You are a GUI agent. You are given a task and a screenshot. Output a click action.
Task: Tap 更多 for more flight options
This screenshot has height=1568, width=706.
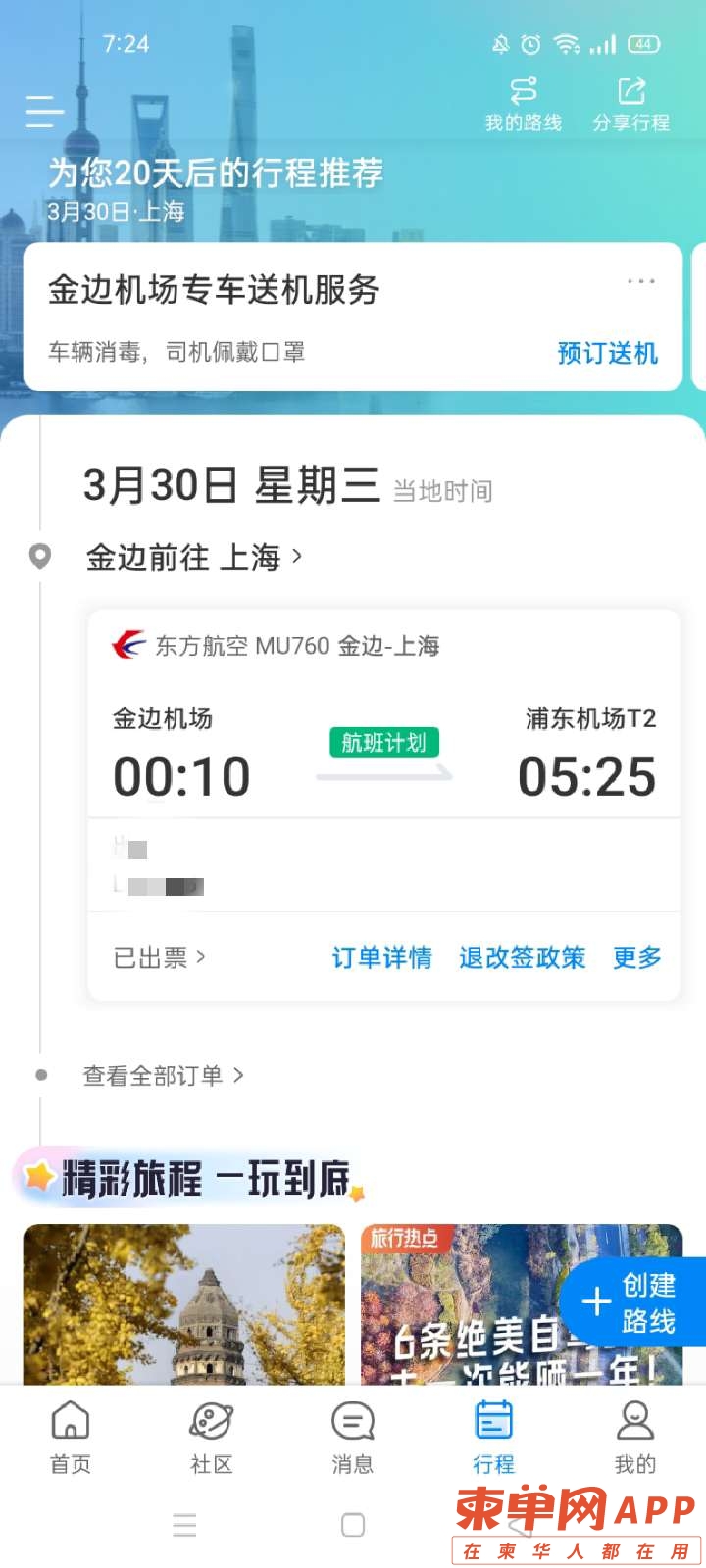(637, 957)
